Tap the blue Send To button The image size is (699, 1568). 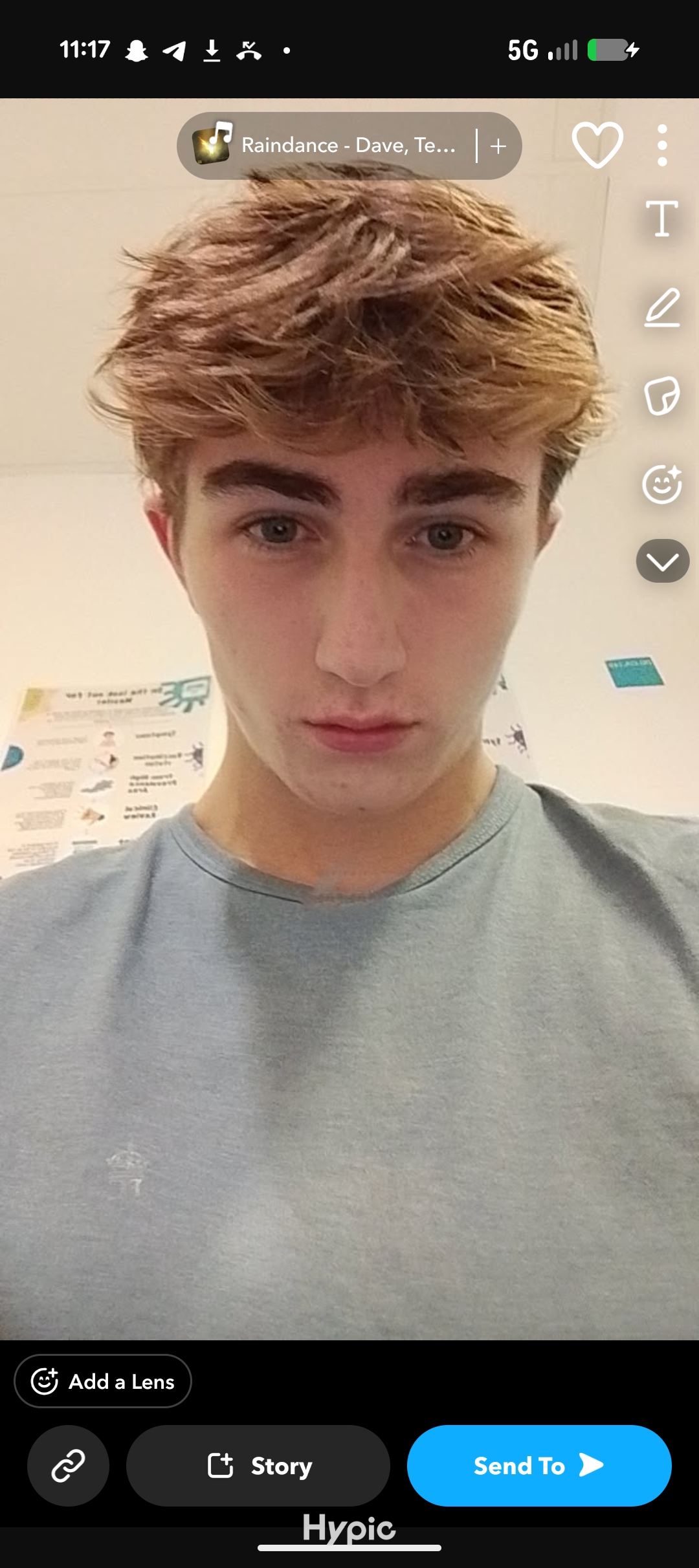539,1465
